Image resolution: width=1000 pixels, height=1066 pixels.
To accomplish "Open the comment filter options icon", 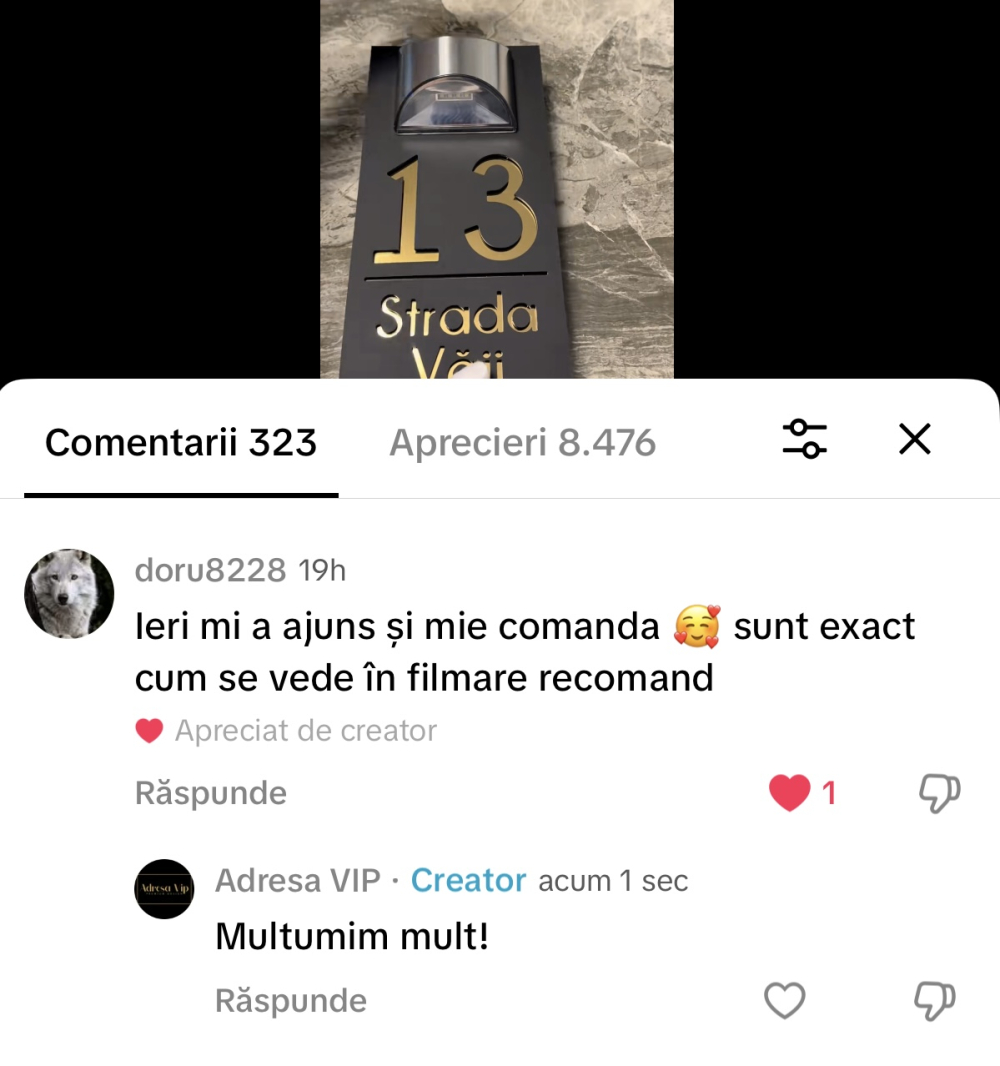I will click(804, 439).
